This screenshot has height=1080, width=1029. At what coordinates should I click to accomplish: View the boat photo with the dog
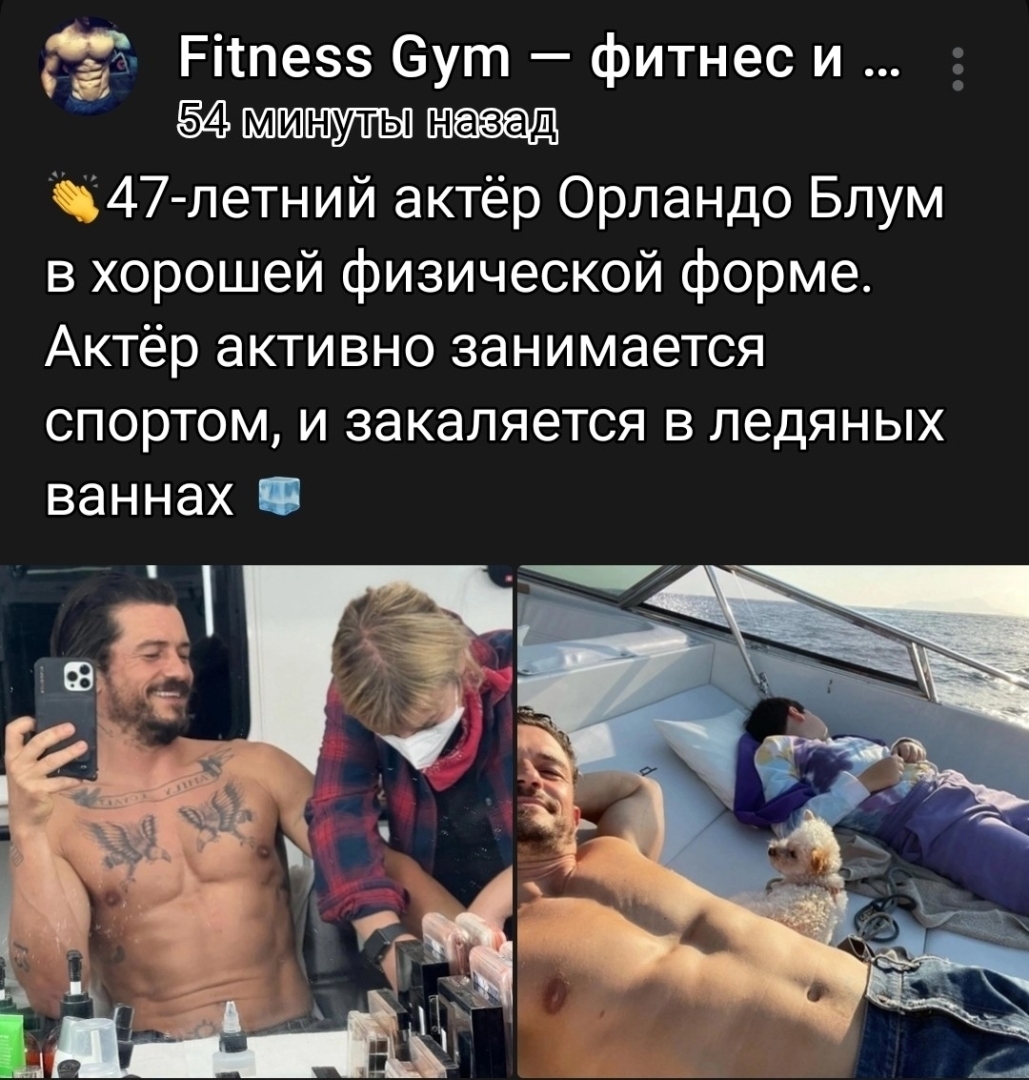(774, 820)
